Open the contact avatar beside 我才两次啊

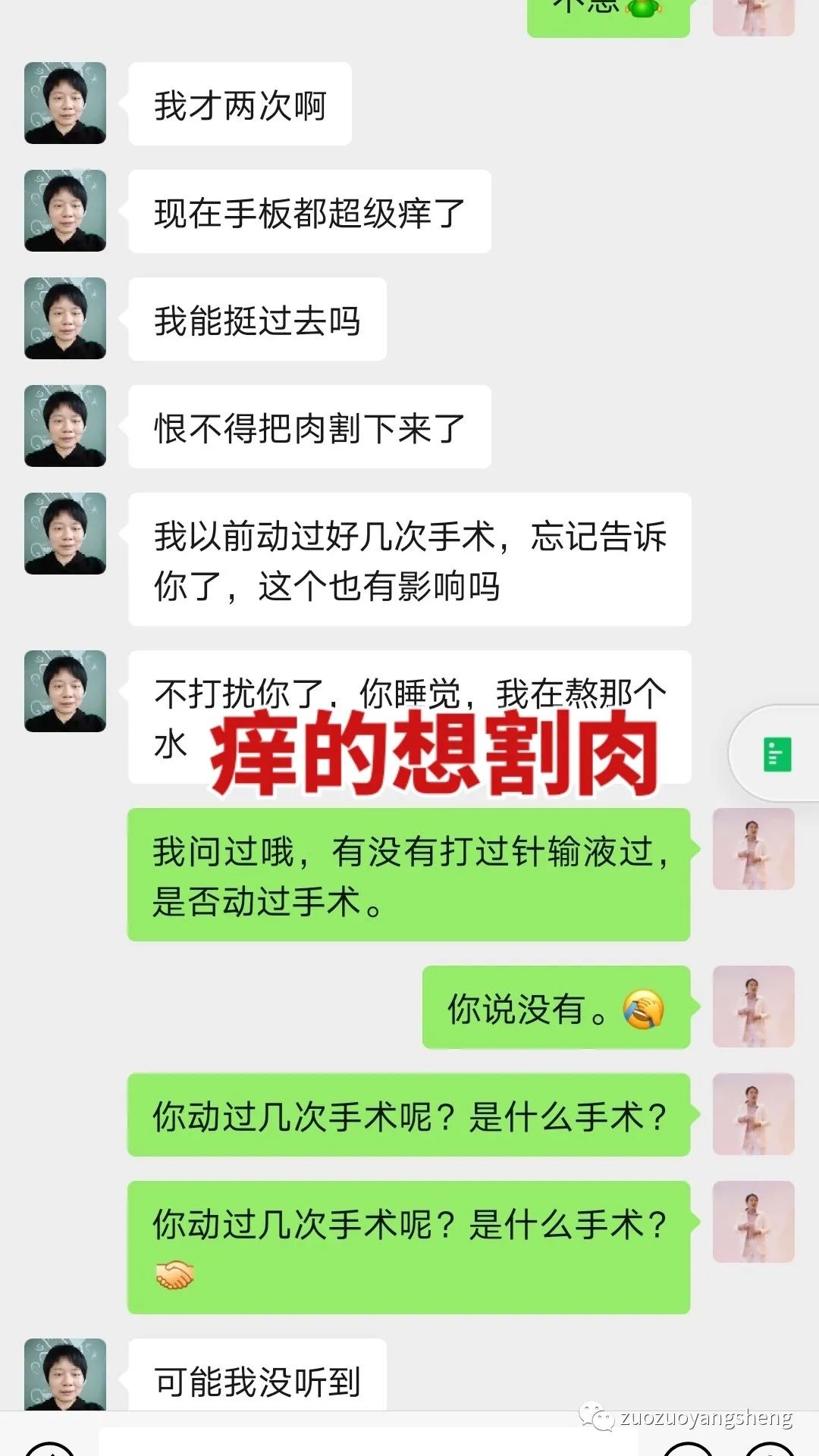click(64, 103)
